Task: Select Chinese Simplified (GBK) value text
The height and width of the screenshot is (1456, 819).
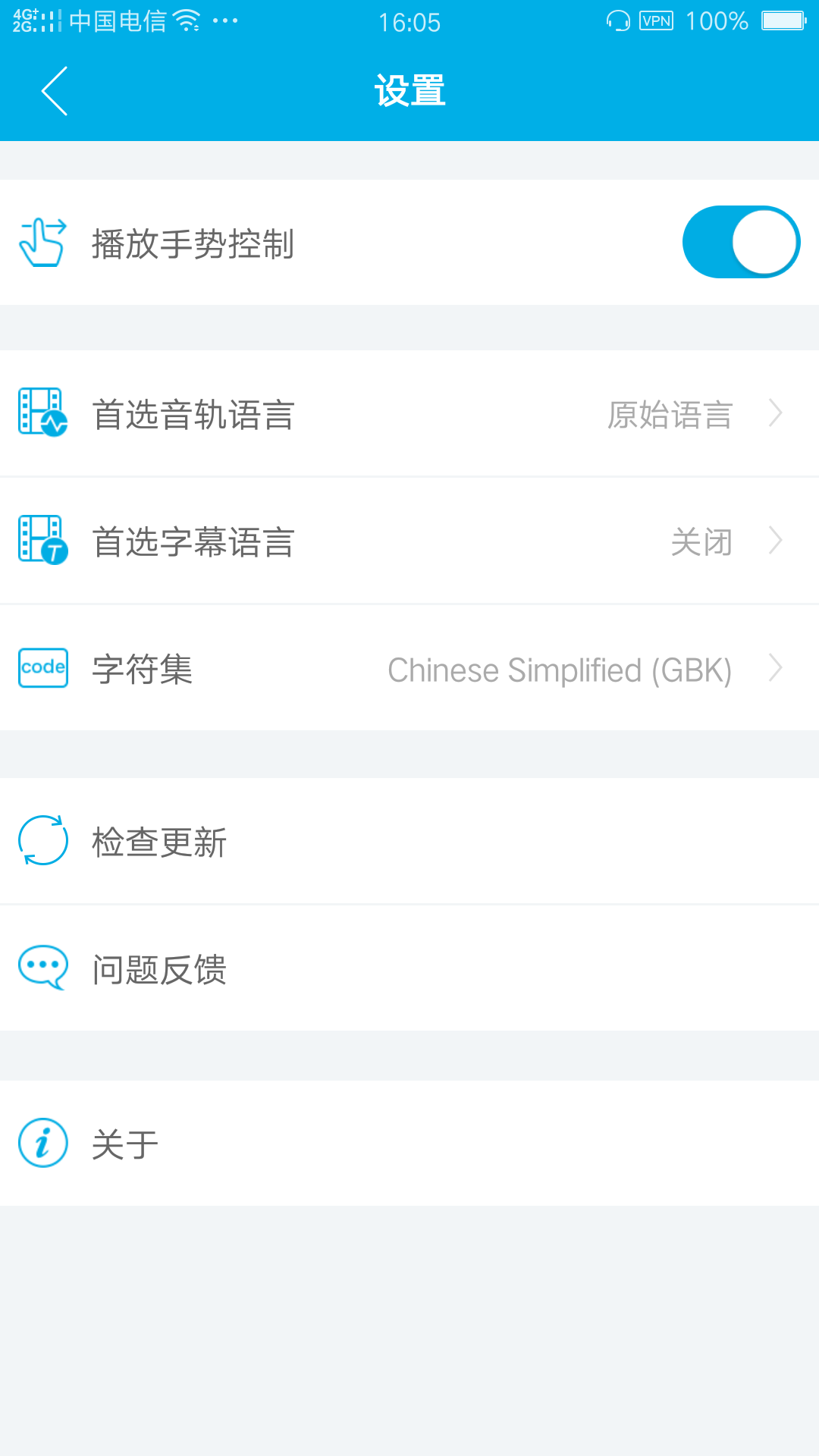Action: tap(559, 670)
